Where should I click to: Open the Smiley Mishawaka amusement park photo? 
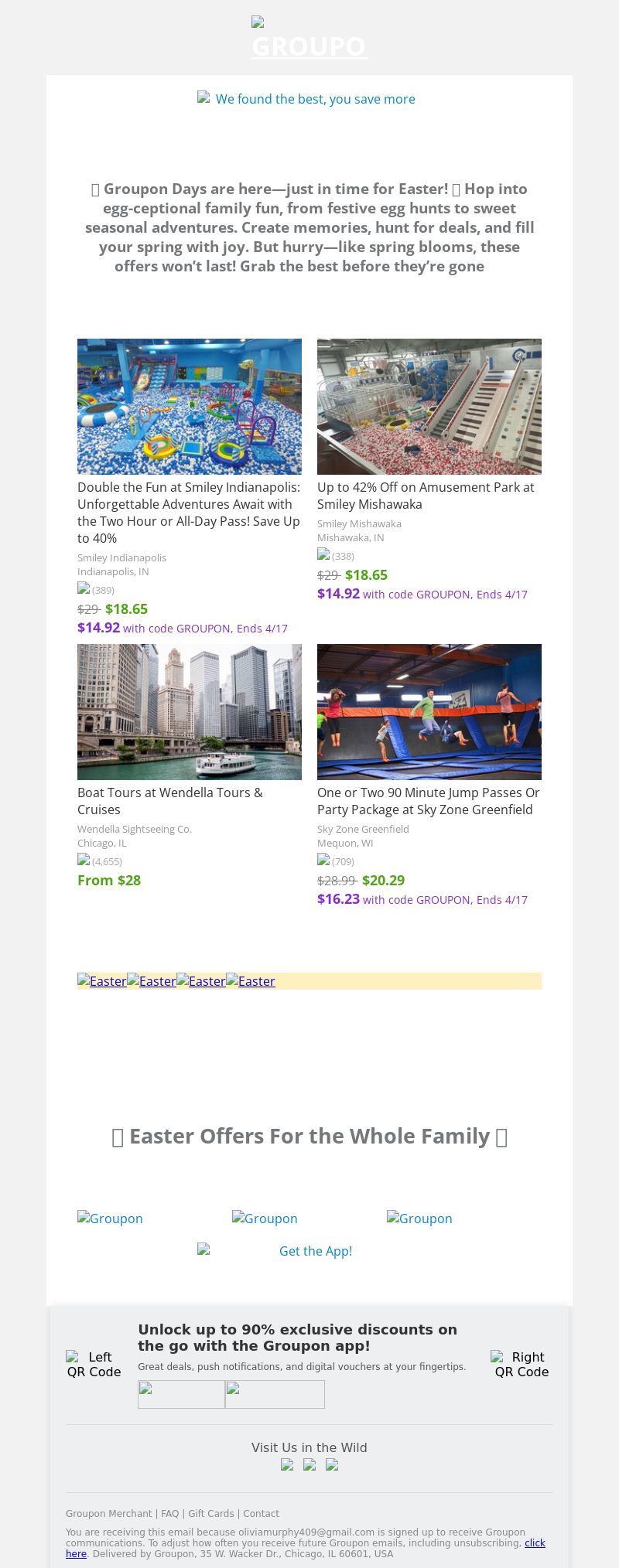tap(429, 406)
